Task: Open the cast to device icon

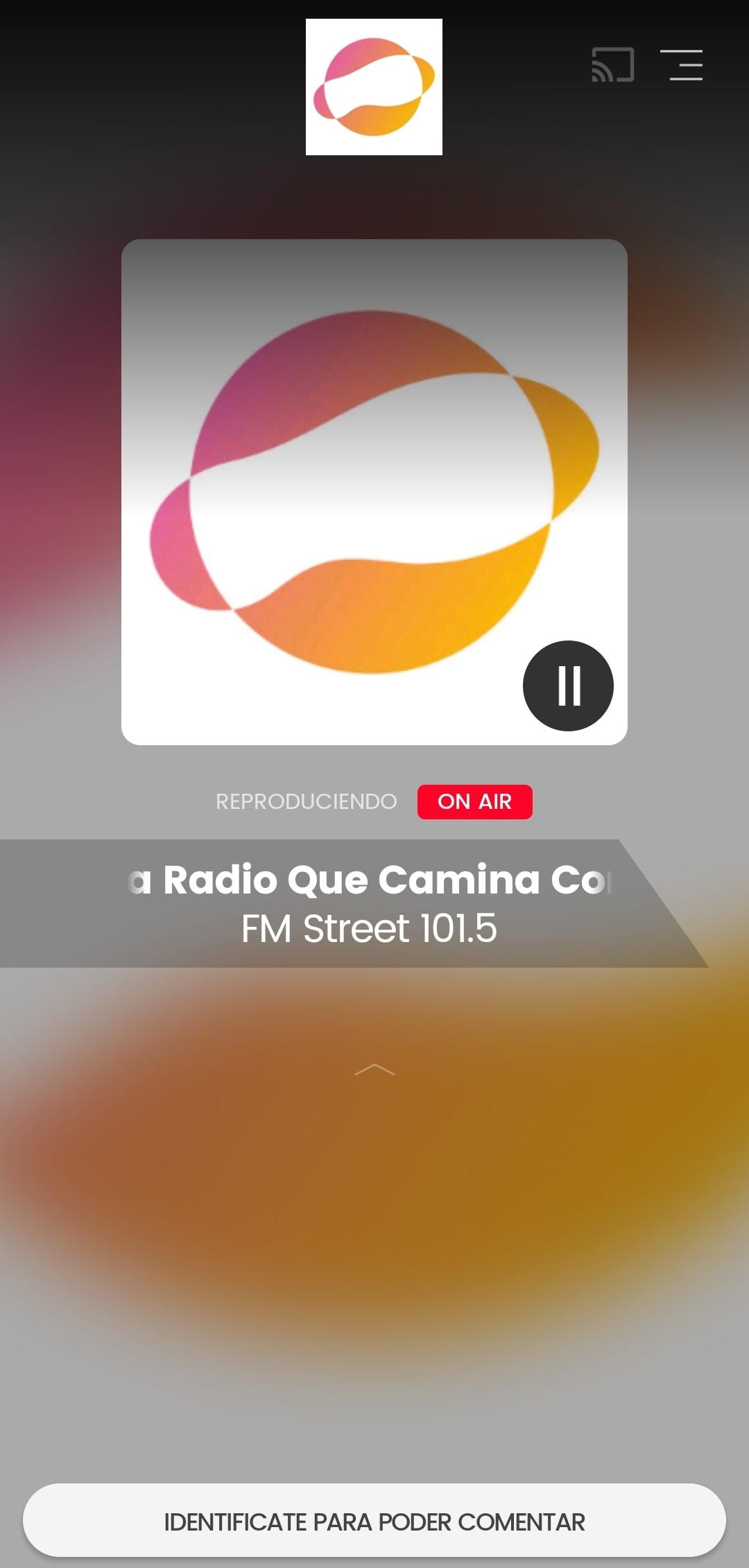Action: coord(612,65)
